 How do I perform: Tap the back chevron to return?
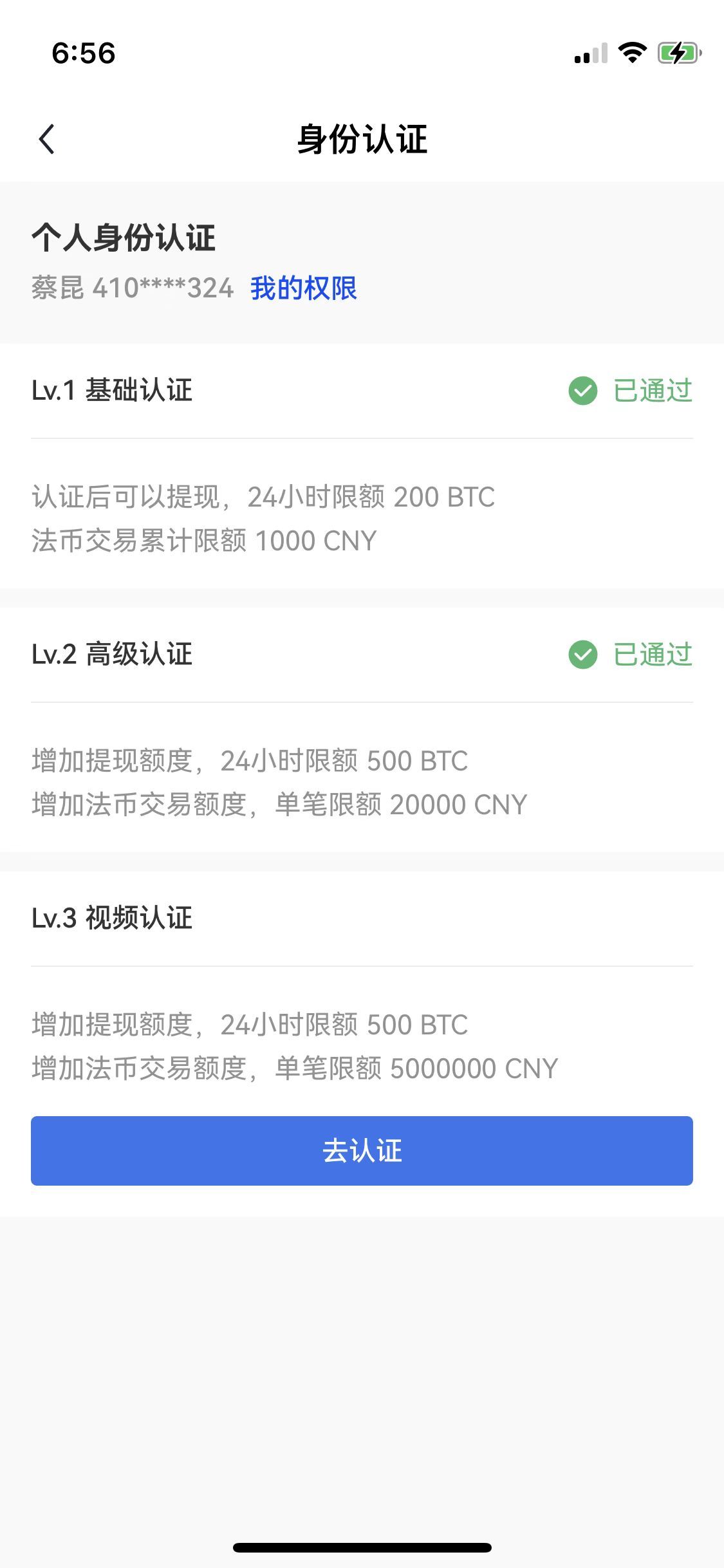click(x=46, y=138)
